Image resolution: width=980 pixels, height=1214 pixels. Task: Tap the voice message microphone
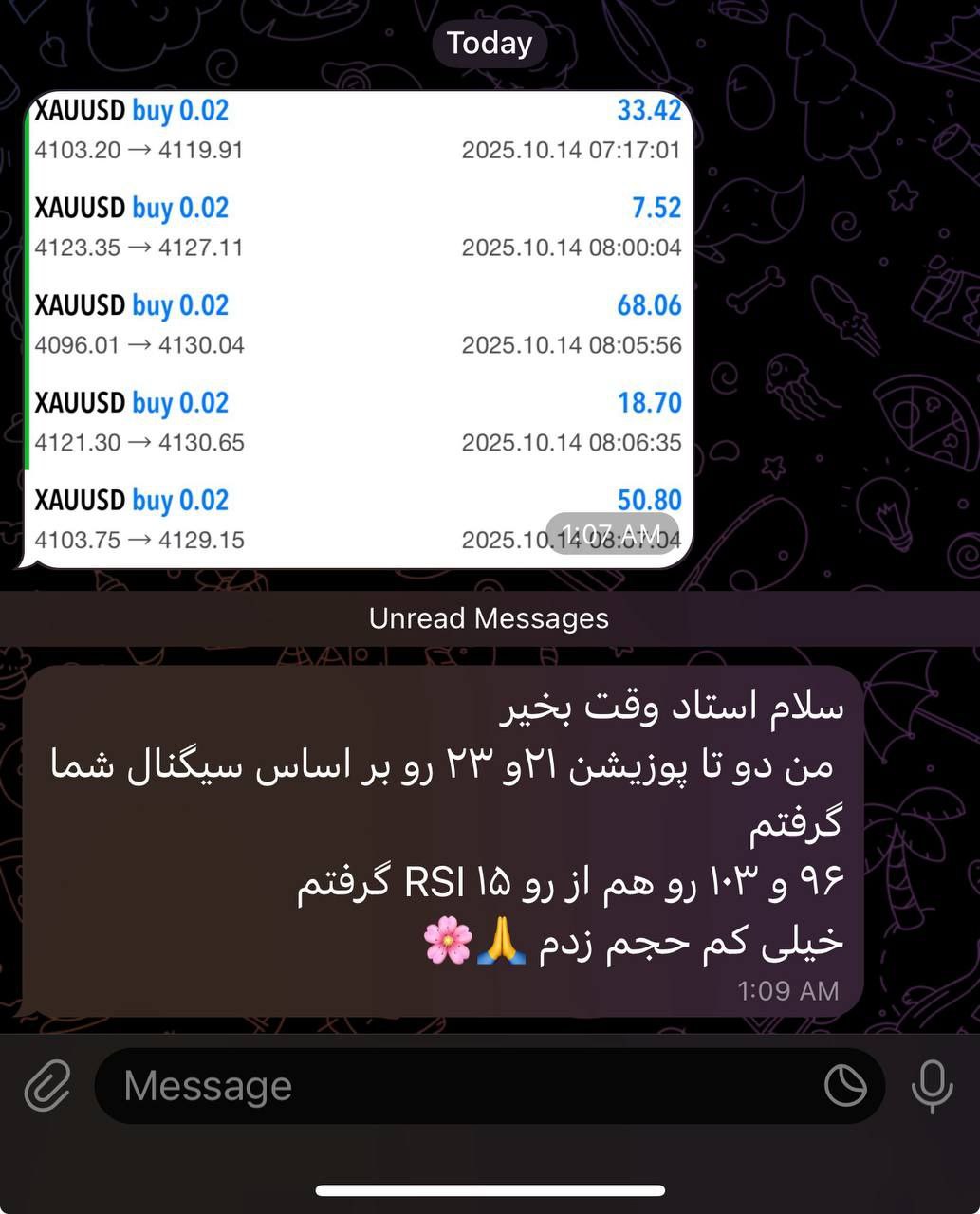(x=932, y=1086)
